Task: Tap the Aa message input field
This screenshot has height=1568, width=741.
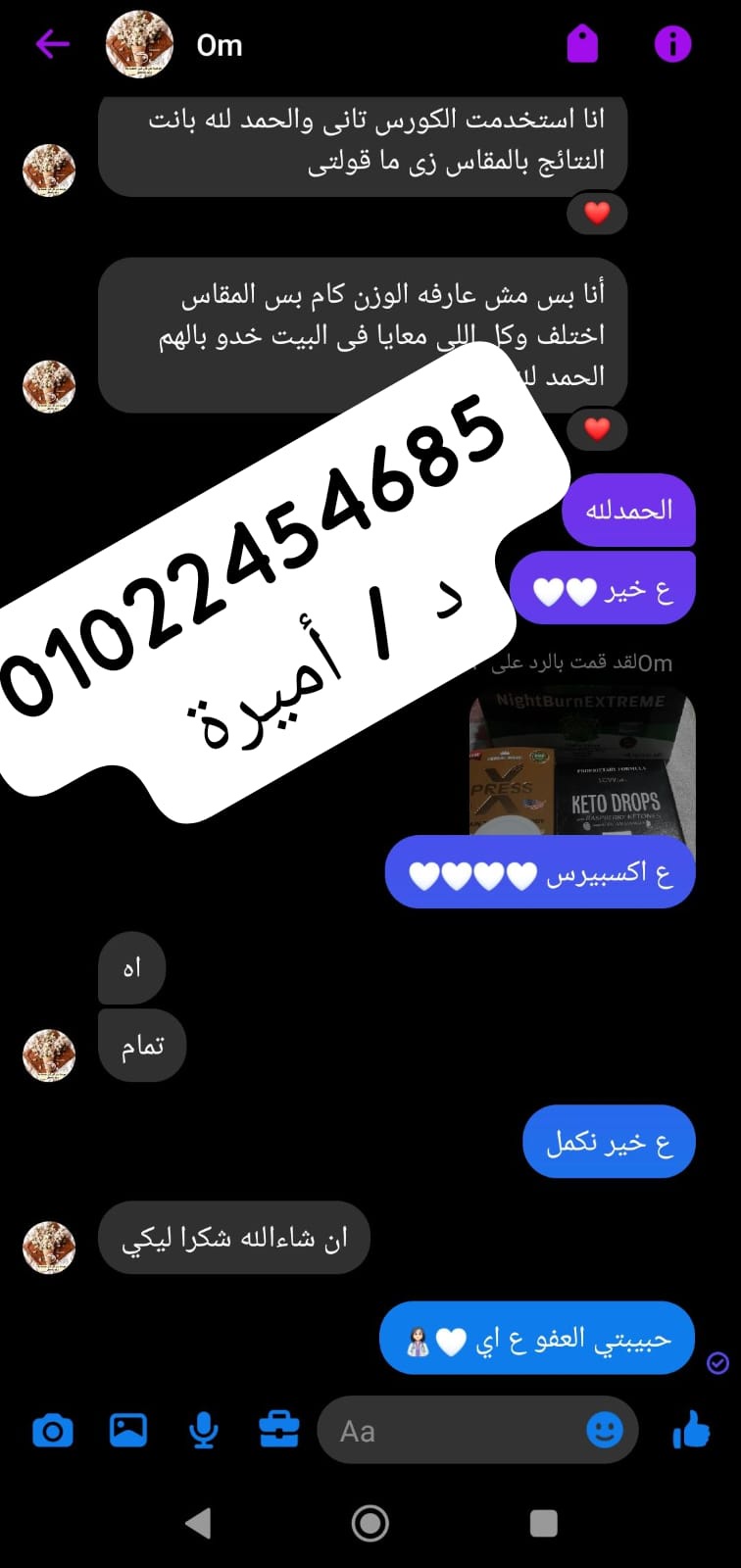Action: [451, 1431]
